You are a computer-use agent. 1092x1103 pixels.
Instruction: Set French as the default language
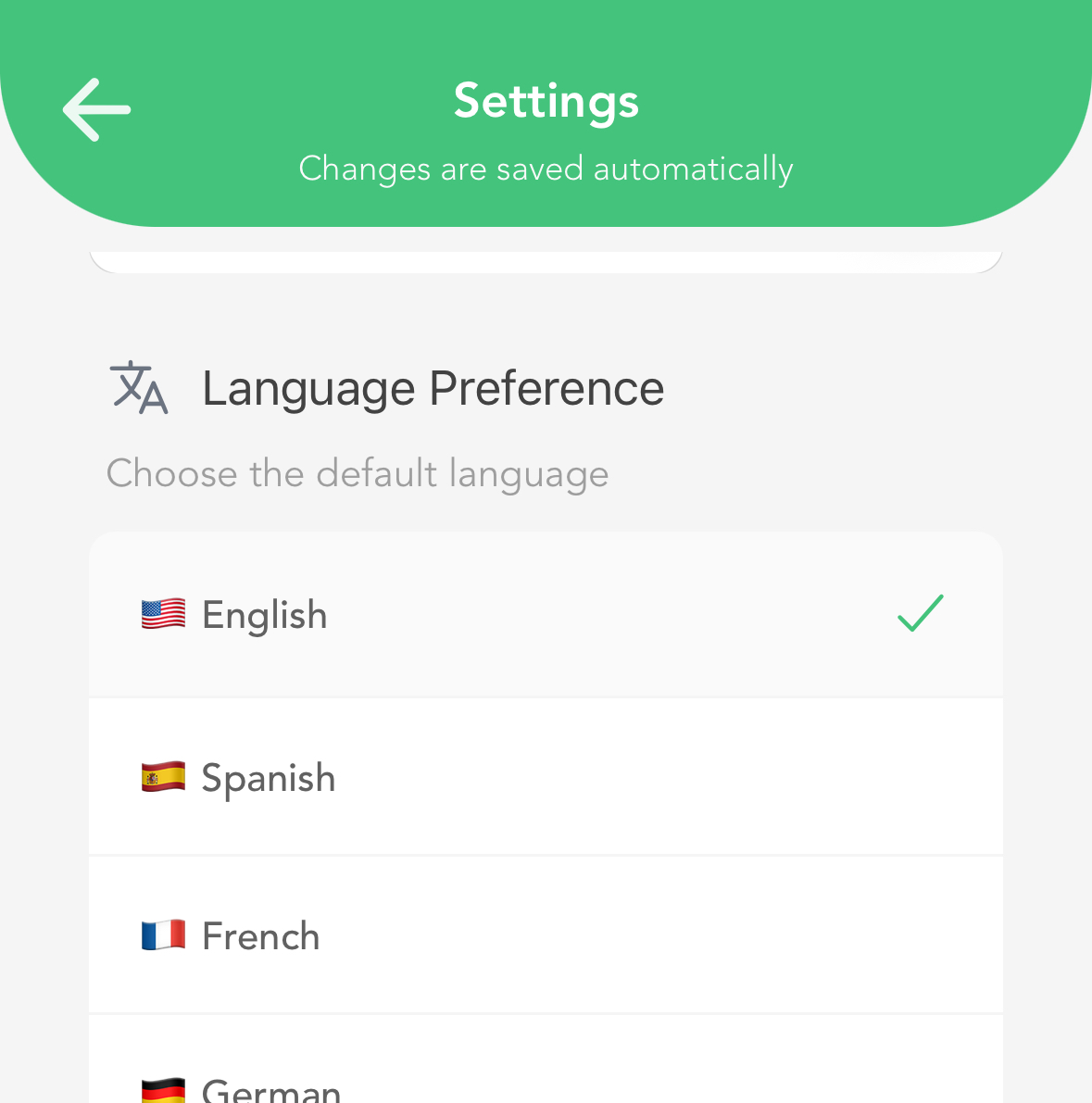(545, 936)
